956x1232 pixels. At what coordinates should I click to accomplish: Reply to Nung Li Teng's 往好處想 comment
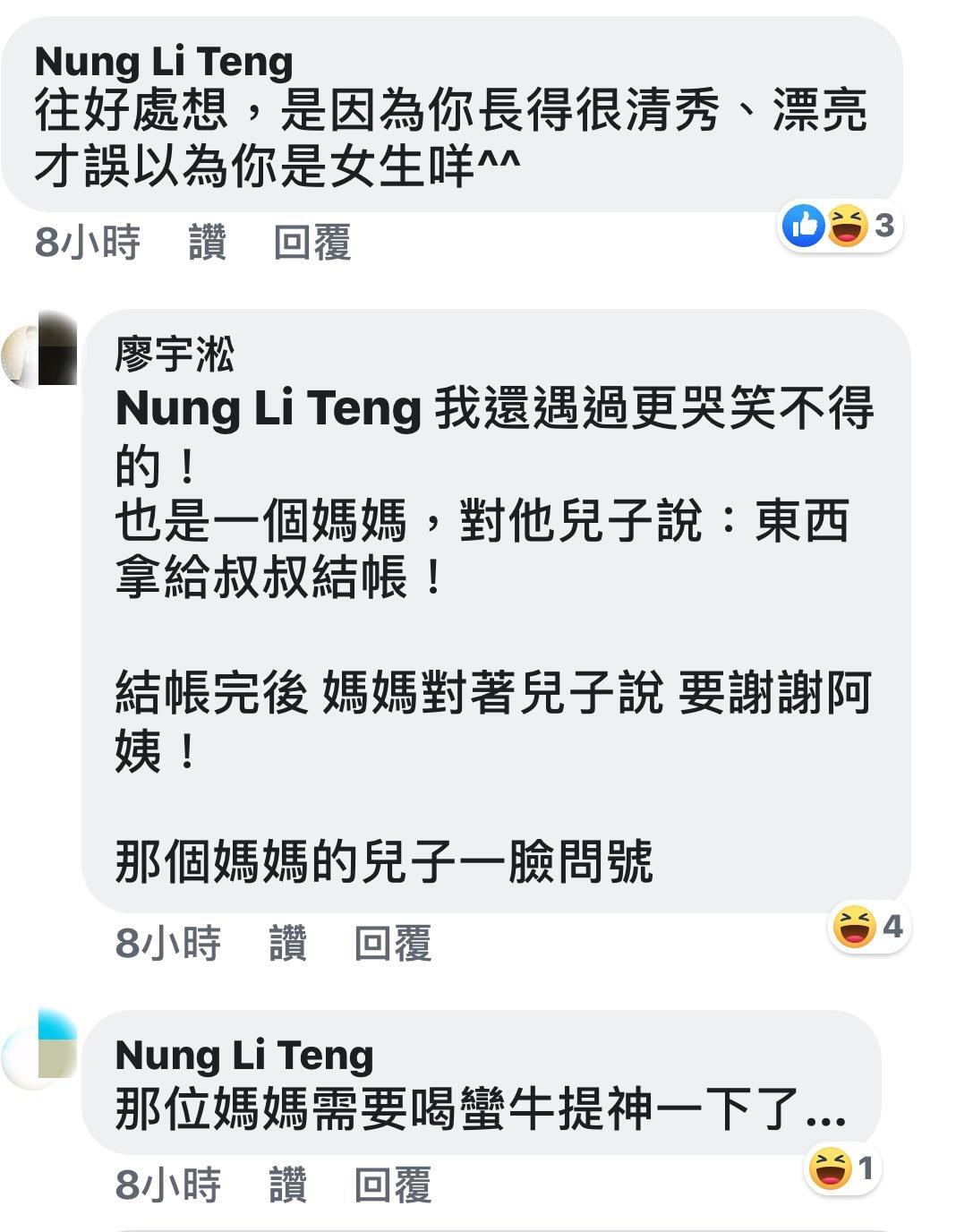[x=312, y=243]
